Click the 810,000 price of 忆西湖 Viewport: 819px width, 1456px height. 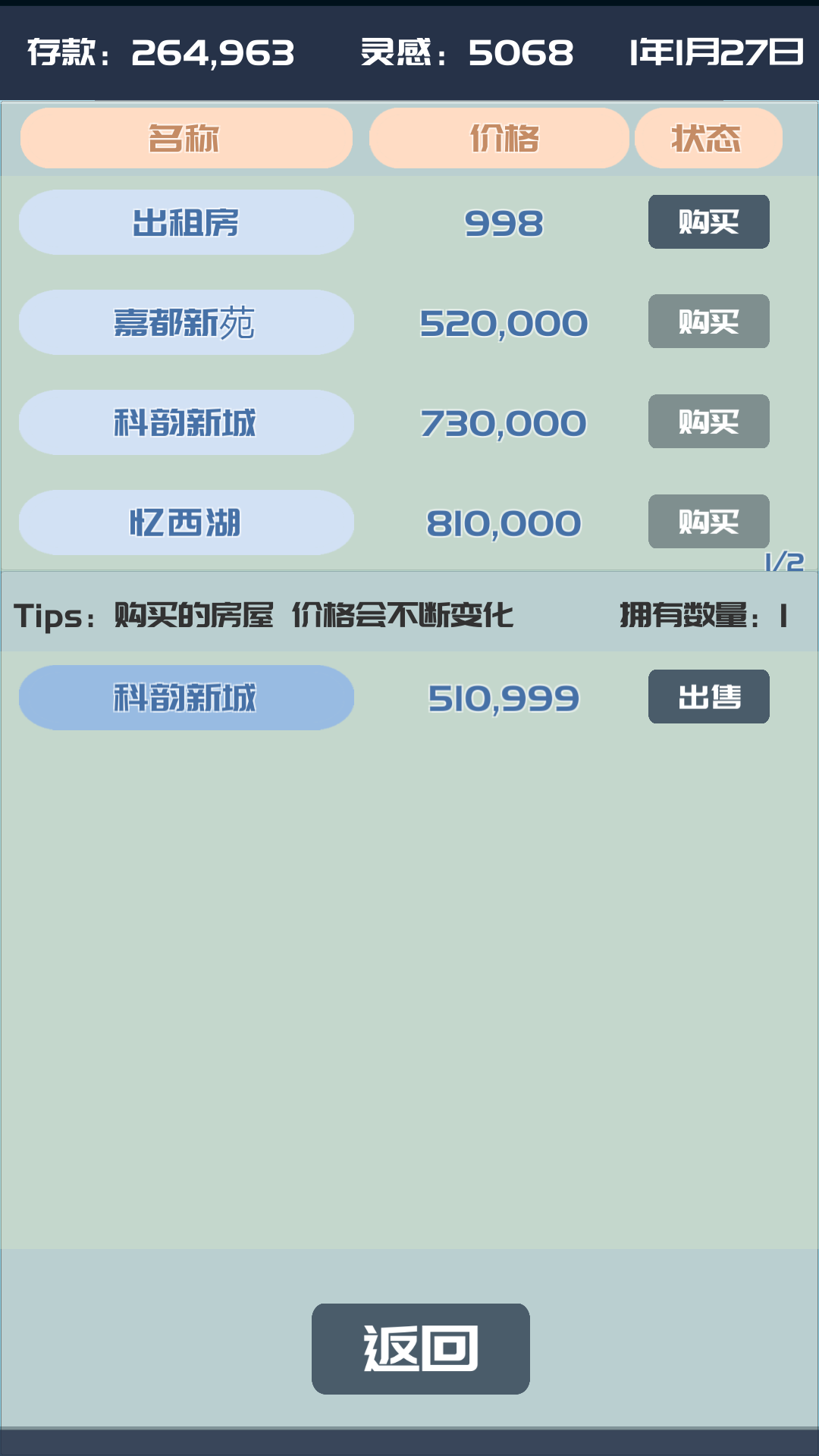502,522
